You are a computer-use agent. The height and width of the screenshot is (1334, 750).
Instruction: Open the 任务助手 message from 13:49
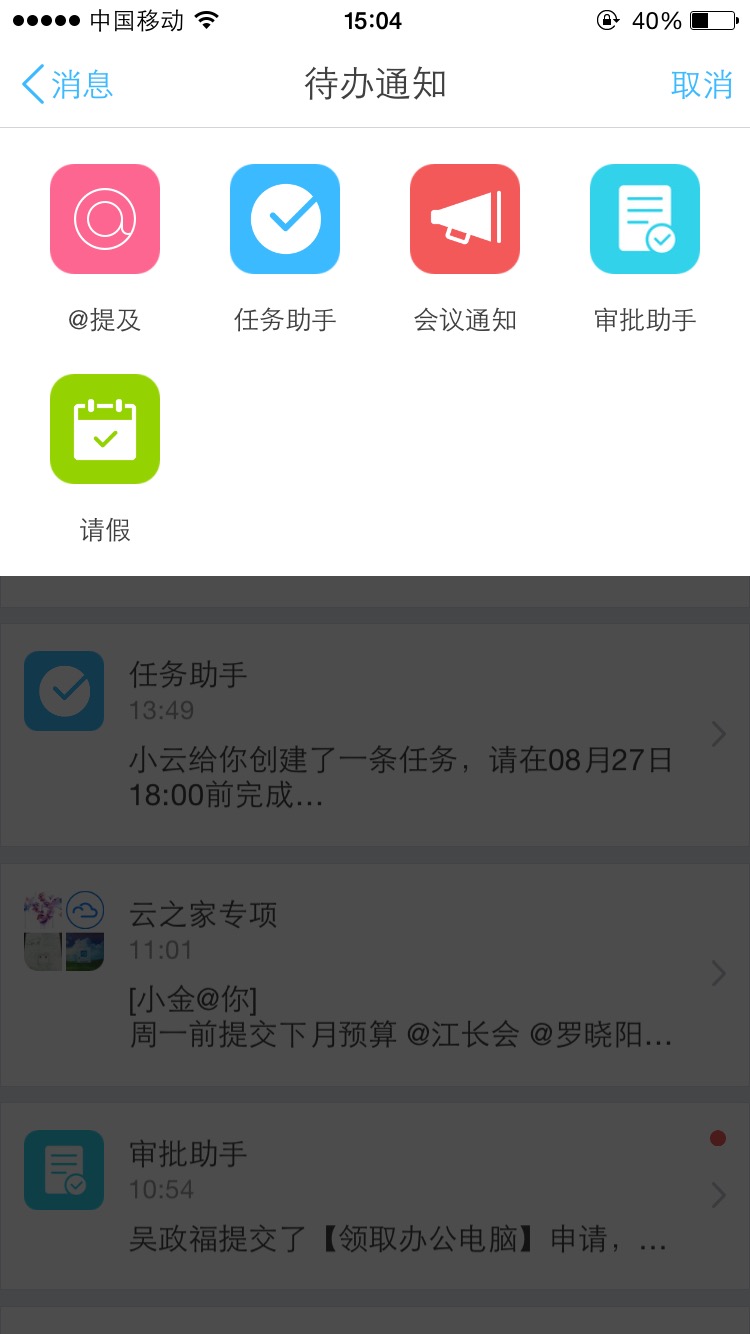click(375, 735)
